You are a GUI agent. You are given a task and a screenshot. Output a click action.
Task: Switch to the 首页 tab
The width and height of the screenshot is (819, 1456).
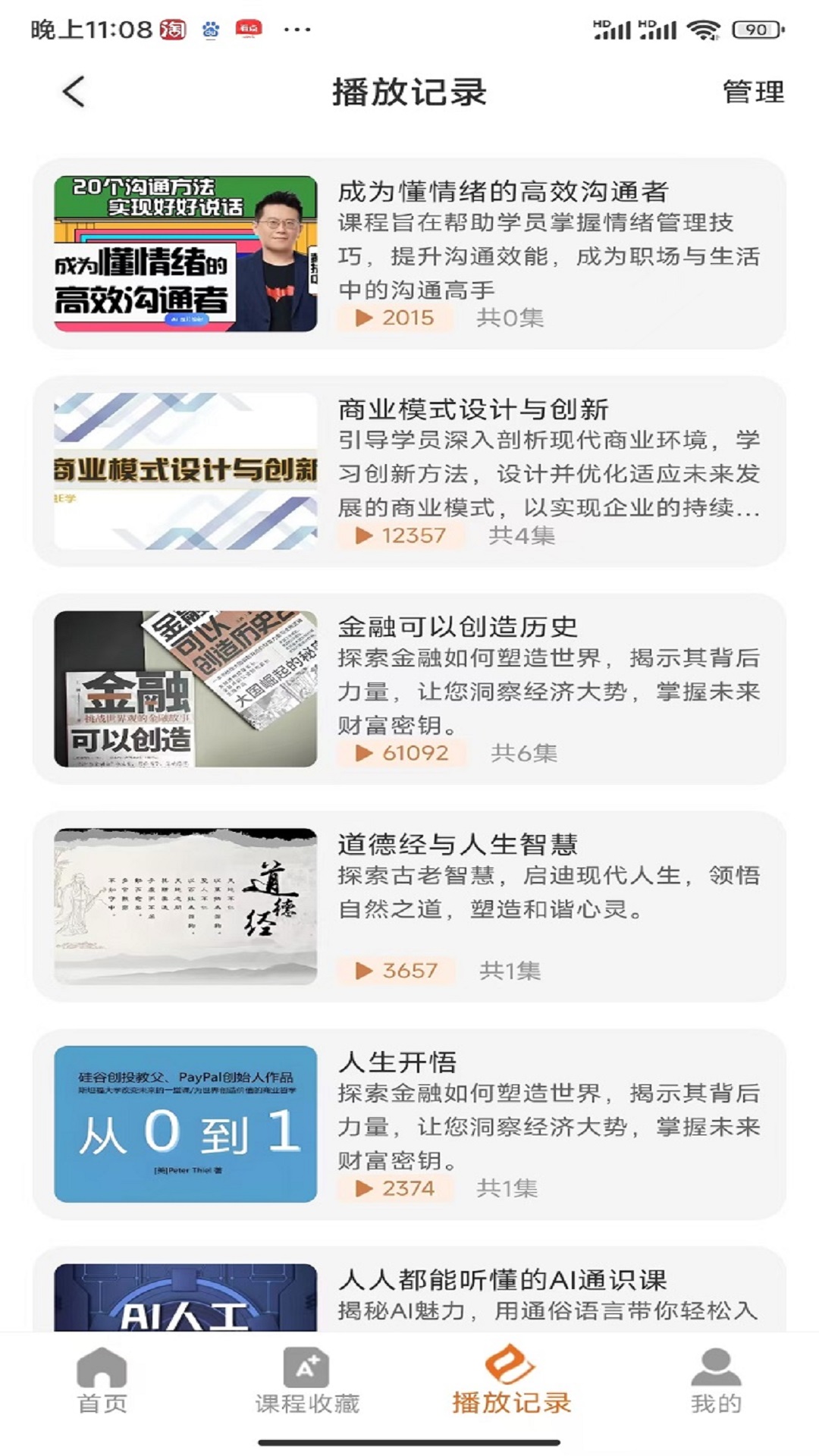coord(102,1382)
